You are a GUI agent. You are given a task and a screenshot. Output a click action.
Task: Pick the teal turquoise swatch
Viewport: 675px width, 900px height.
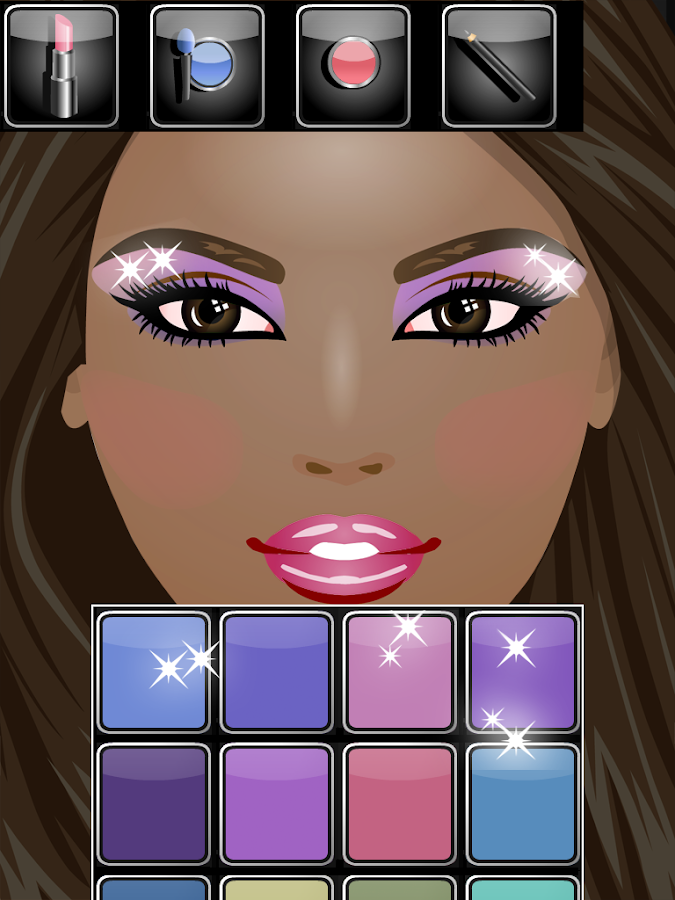522,889
